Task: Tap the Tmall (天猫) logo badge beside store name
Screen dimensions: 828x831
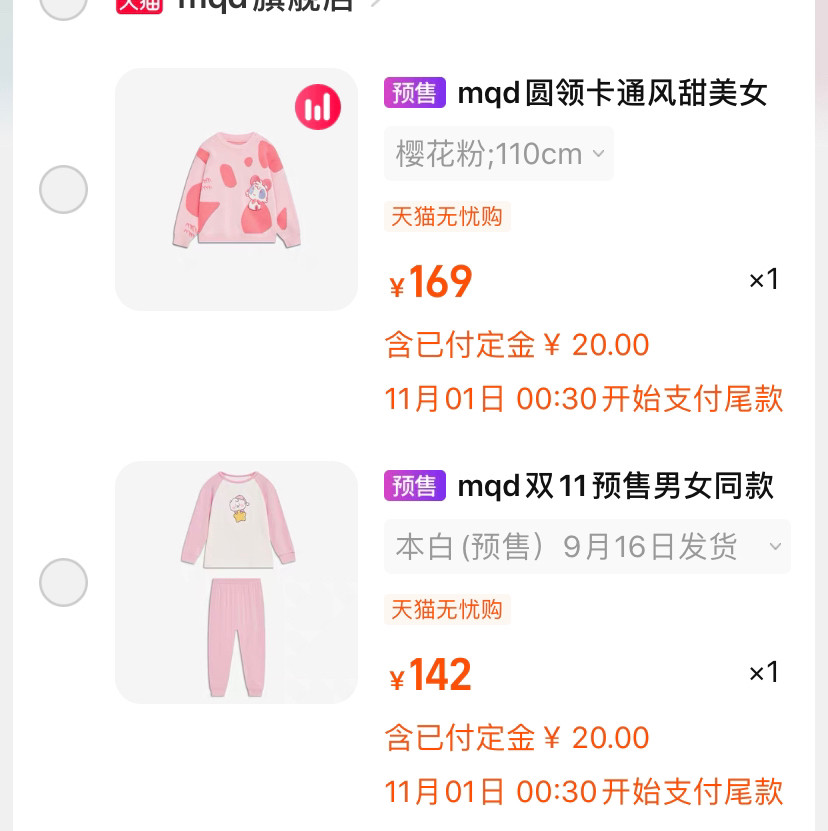Action: (x=139, y=5)
